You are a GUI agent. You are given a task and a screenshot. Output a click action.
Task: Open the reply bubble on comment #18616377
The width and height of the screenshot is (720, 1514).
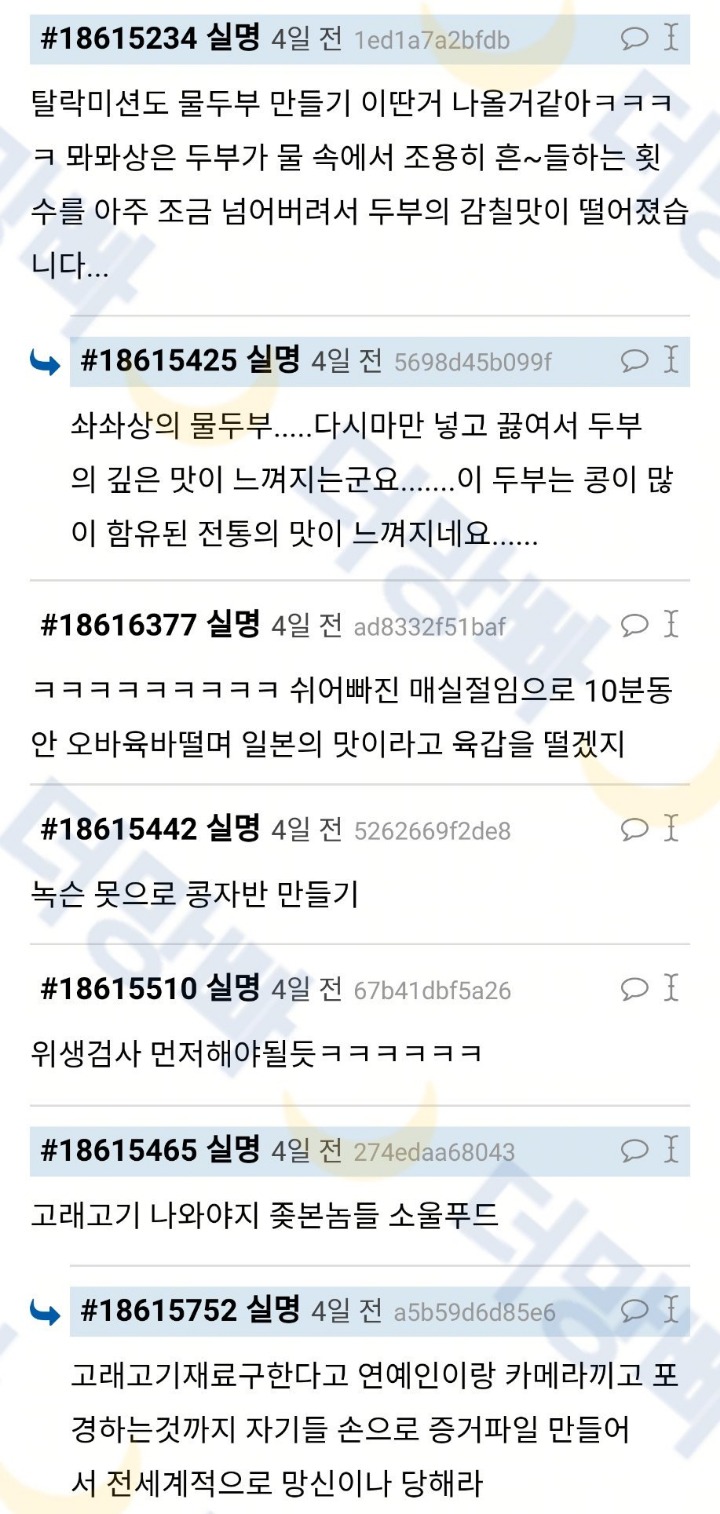tap(634, 626)
